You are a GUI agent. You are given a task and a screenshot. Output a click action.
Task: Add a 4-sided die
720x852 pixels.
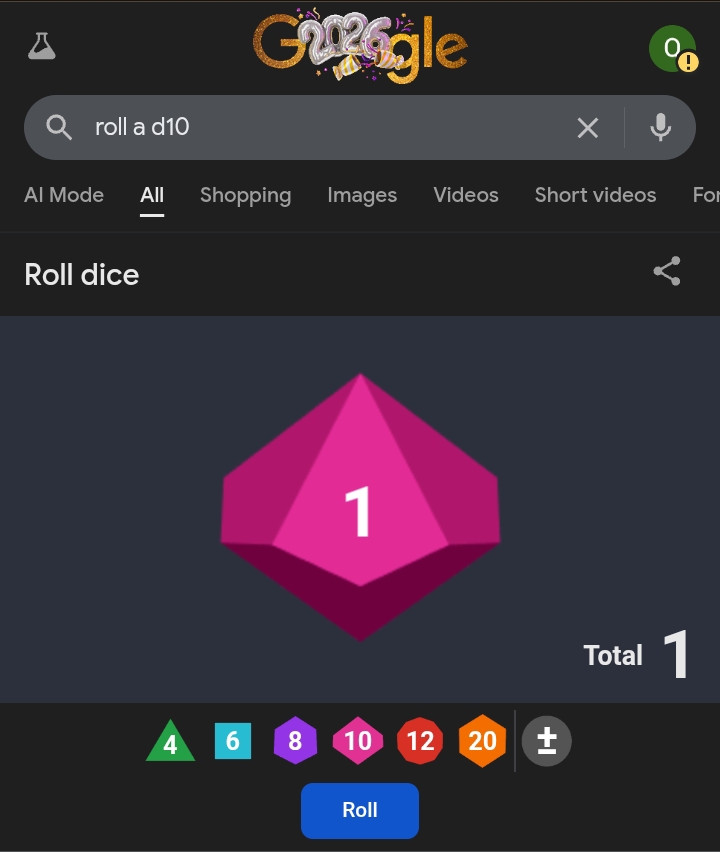tap(170, 742)
